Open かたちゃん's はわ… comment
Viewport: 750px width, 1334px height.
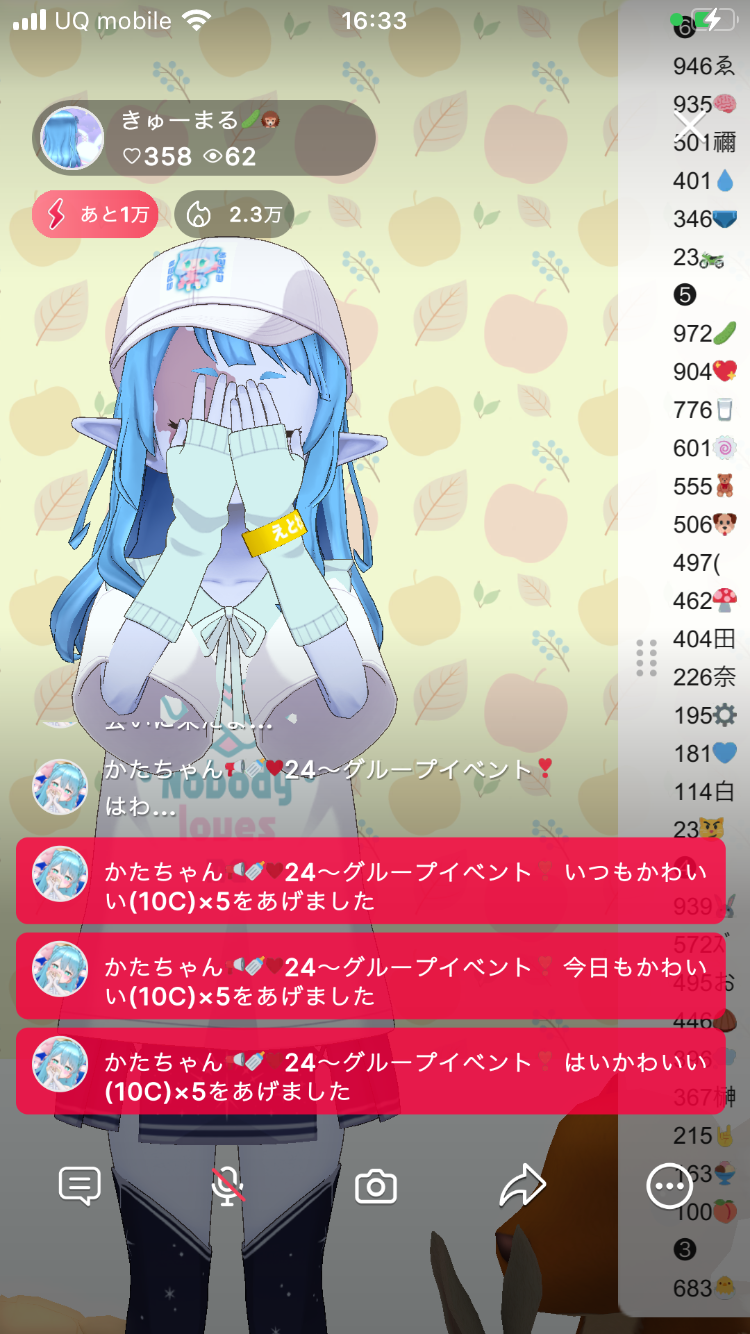[x=300, y=788]
